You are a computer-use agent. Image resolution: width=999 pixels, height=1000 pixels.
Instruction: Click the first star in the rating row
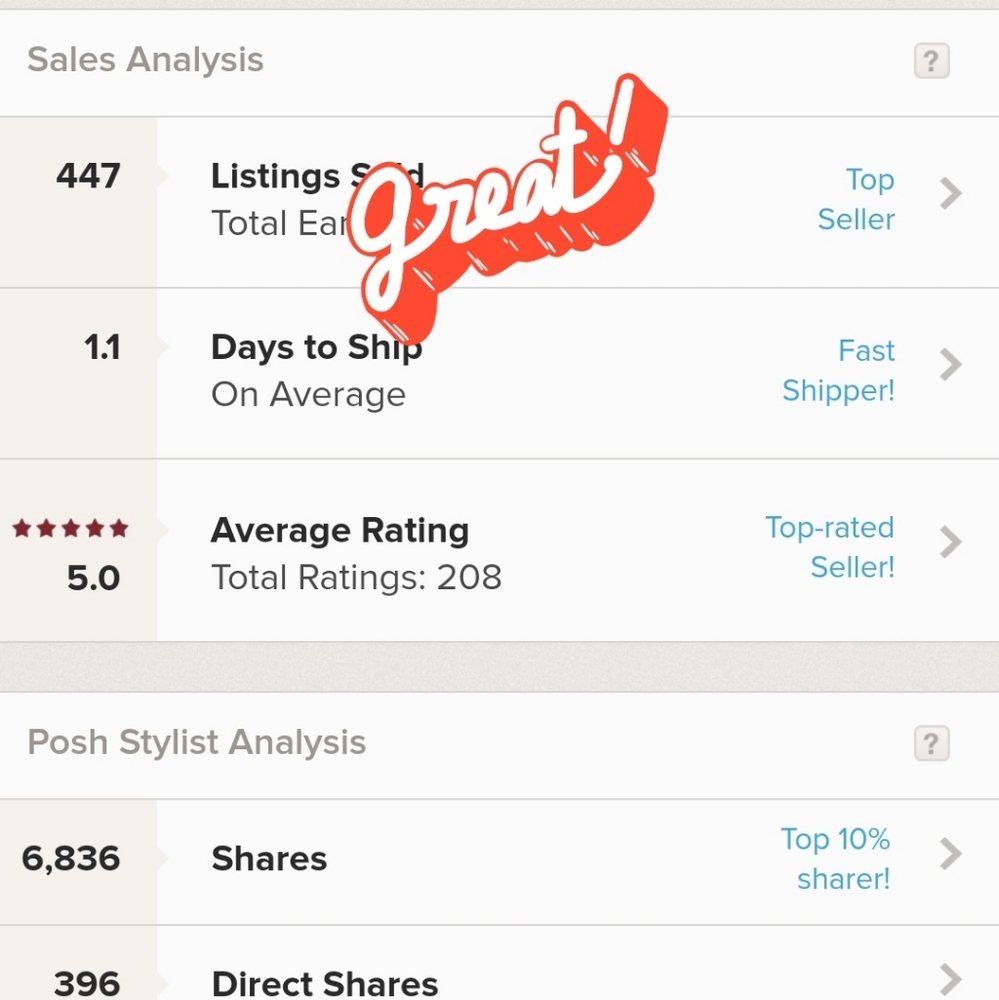pyautogui.click(x=24, y=528)
